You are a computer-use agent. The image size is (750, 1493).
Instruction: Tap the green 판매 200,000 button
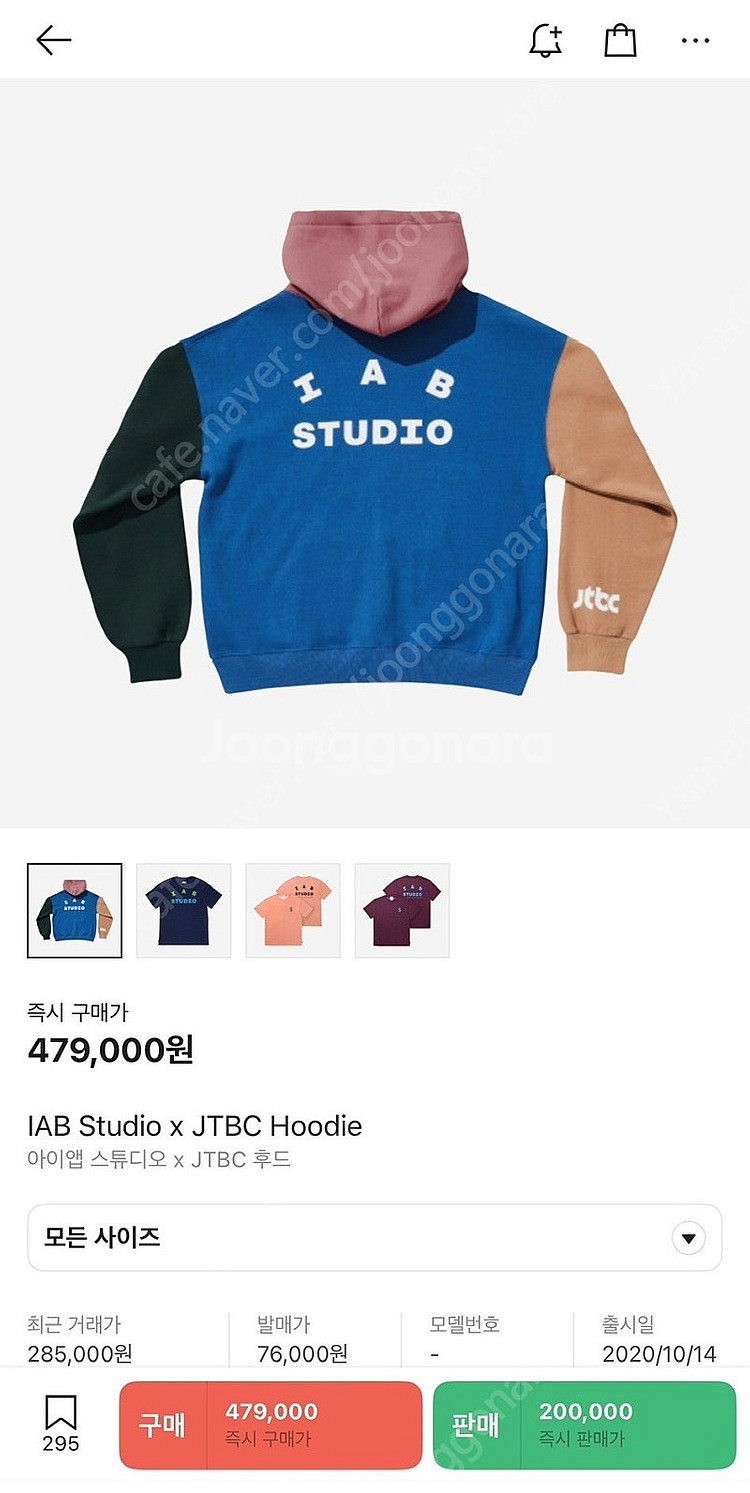584,1425
